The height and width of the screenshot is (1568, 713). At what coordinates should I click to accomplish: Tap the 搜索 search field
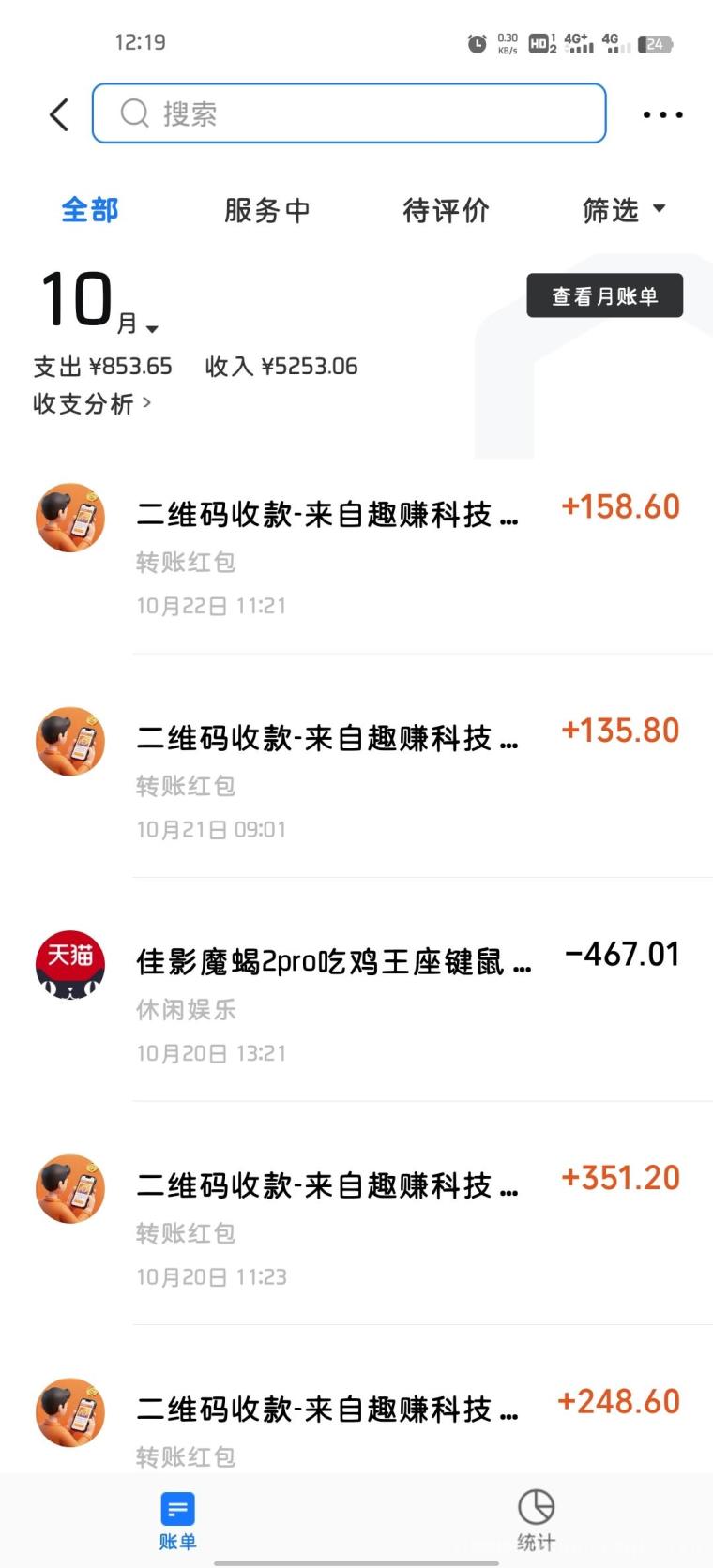point(349,113)
